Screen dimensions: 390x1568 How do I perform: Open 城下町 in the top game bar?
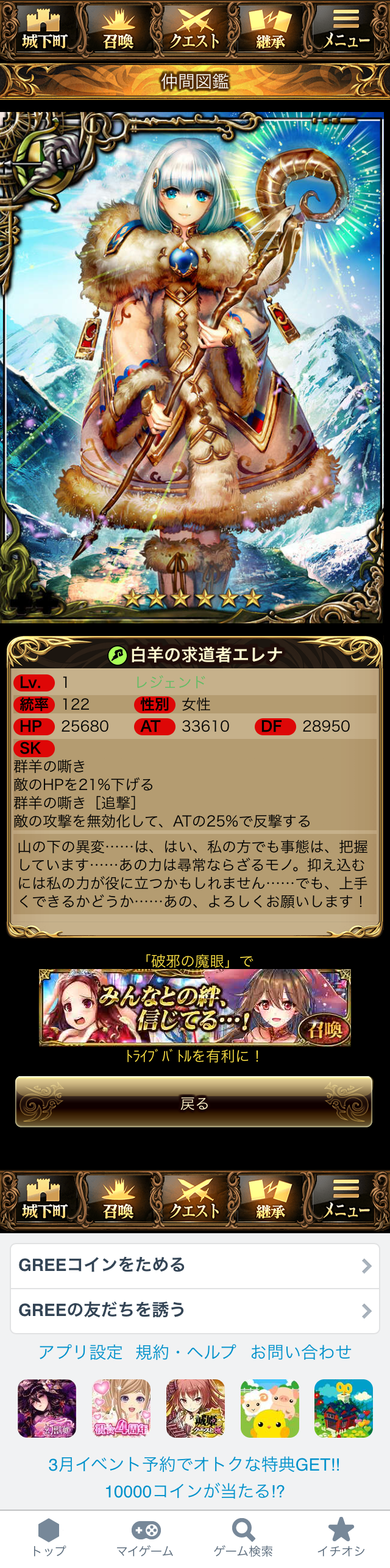point(44,29)
